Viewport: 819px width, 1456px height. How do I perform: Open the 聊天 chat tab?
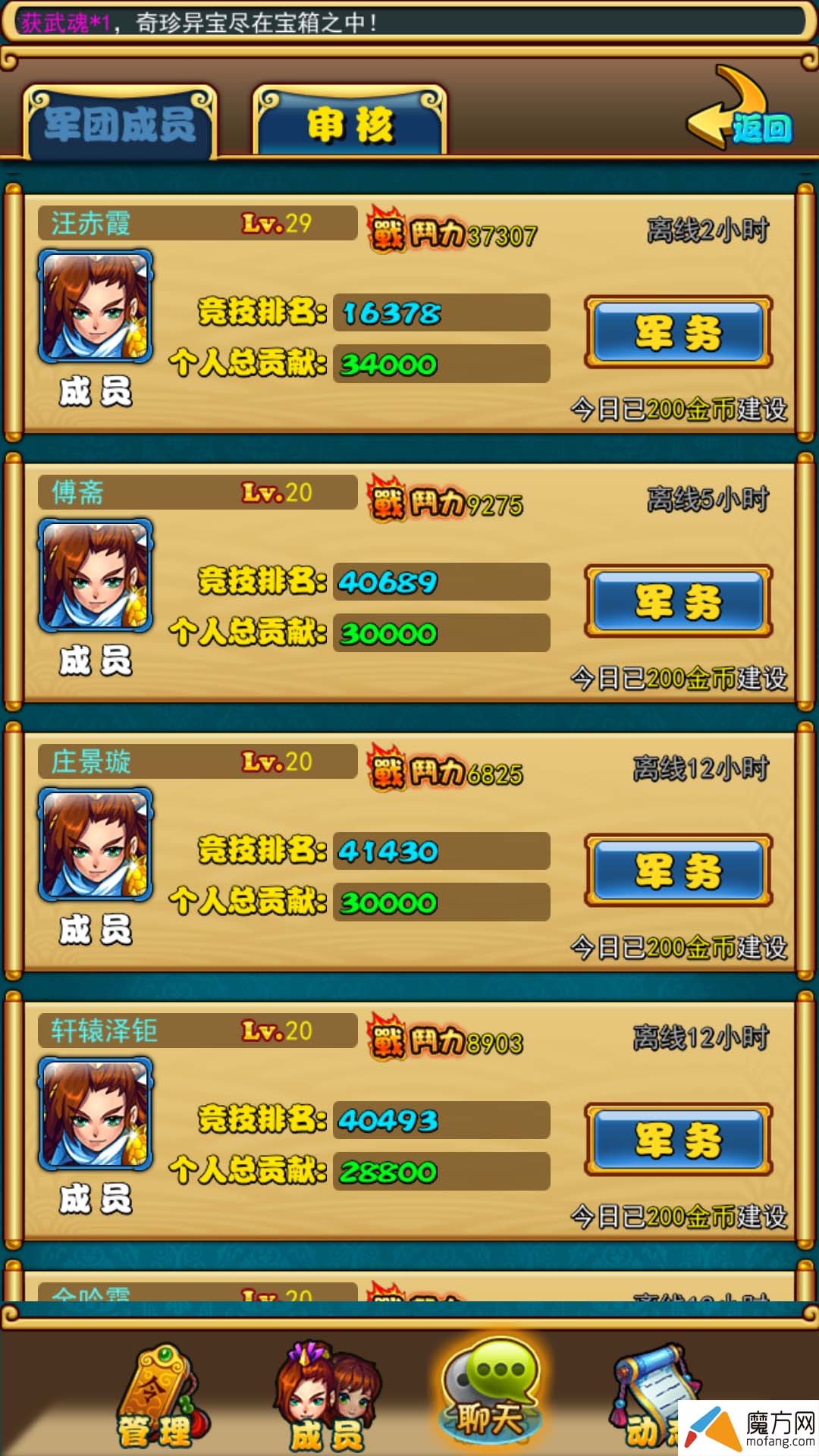click(491, 1392)
